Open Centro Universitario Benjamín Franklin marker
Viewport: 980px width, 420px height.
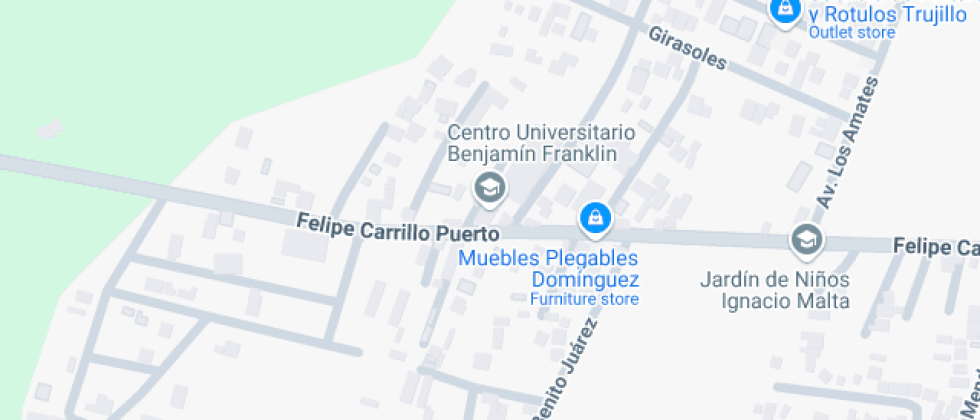pyautogui.click(x=489, y=187)
